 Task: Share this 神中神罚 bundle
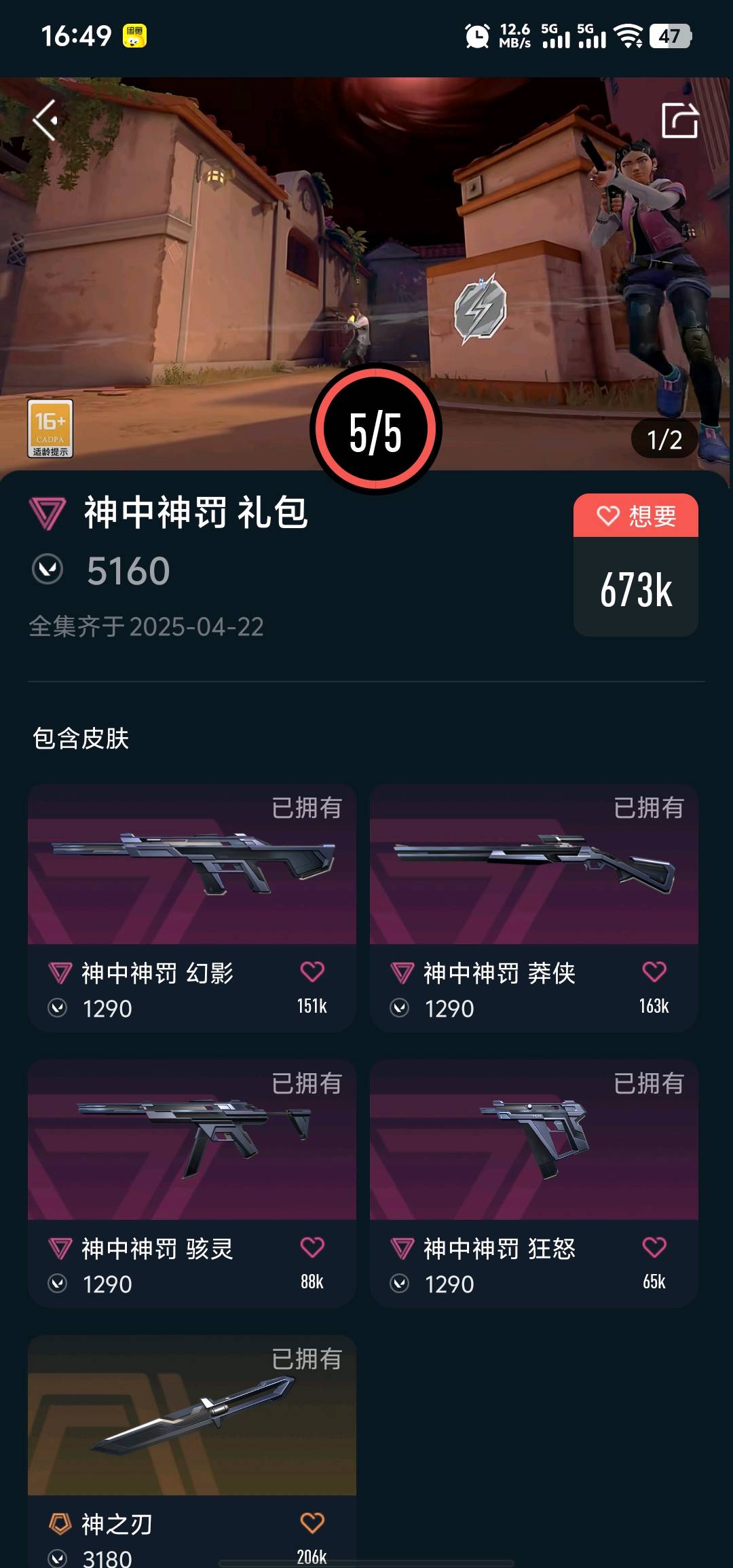coord(679,121)
